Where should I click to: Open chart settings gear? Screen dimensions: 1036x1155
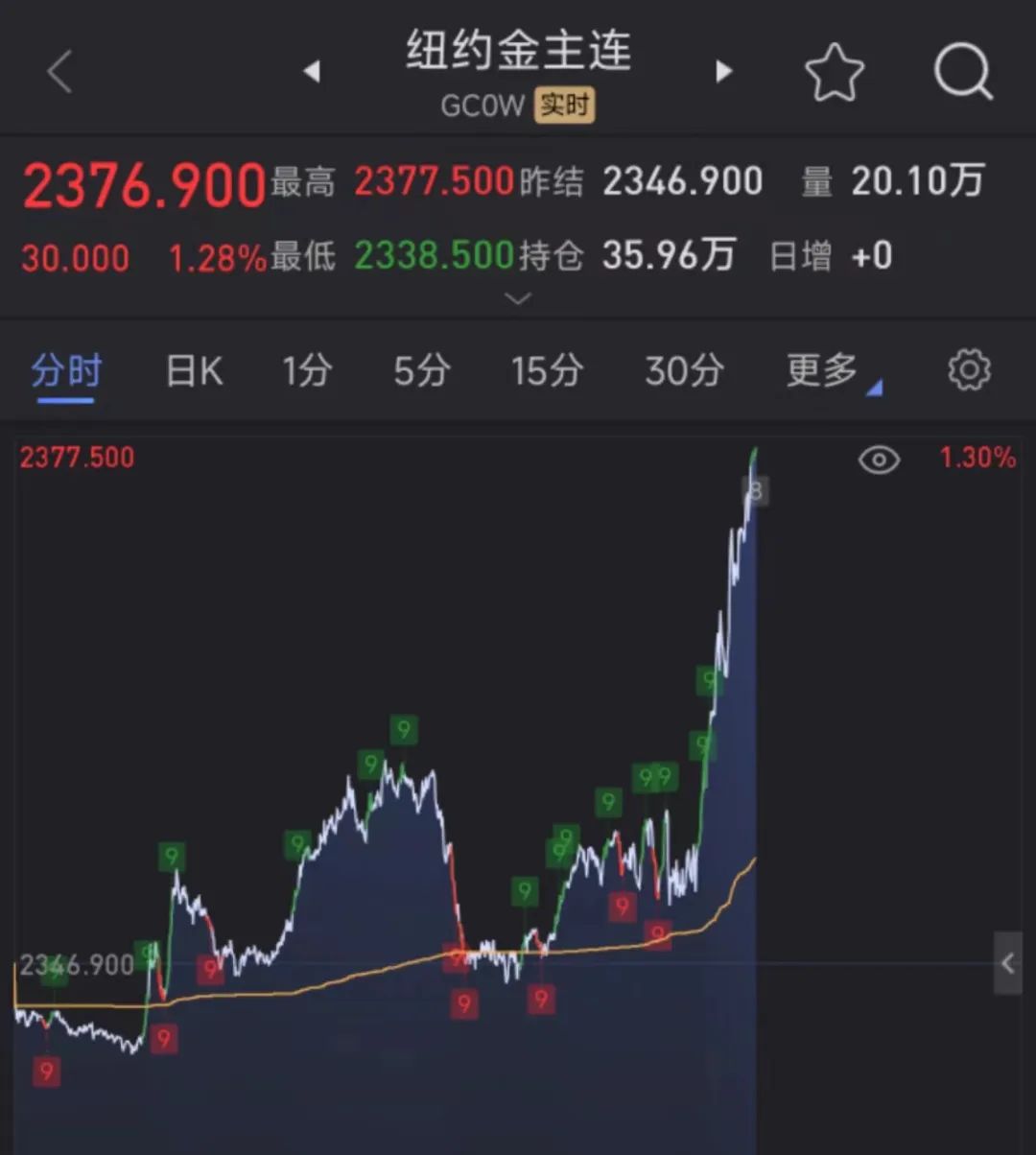[x=969, y=370]
